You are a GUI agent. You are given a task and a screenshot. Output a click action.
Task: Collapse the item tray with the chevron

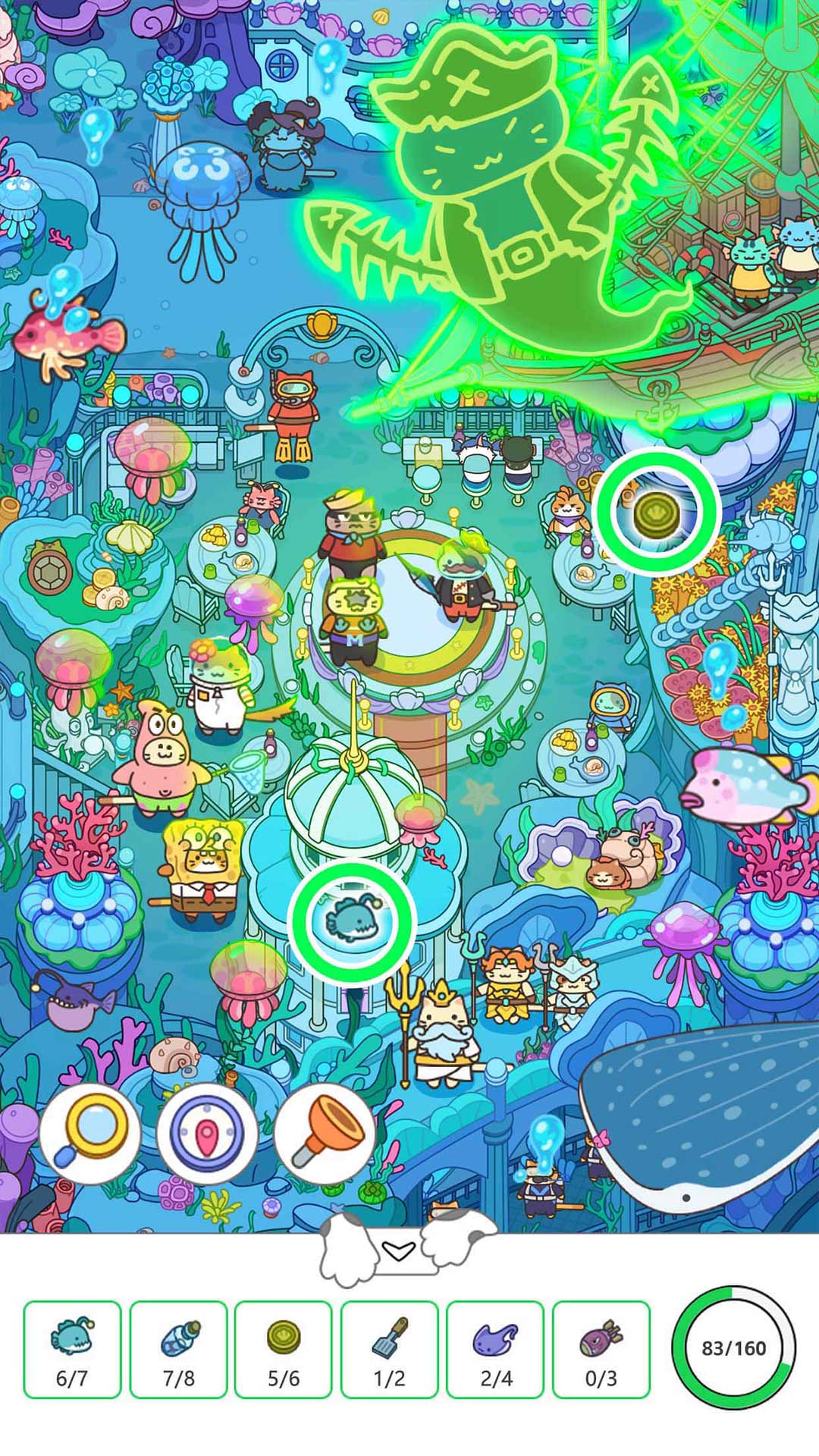click(x=398, y=1250)
